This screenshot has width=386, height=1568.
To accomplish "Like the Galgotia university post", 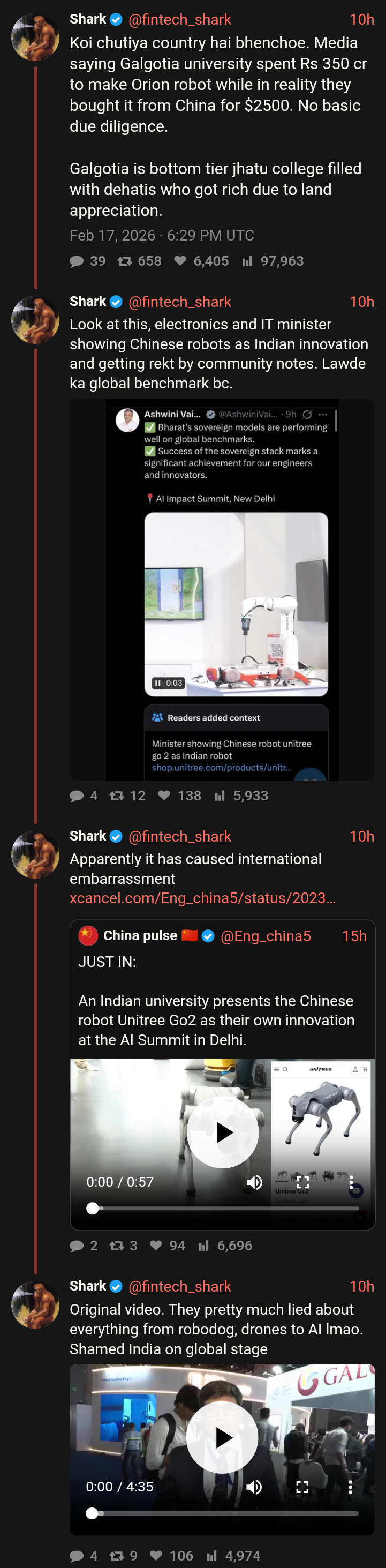I will (180, 261).
